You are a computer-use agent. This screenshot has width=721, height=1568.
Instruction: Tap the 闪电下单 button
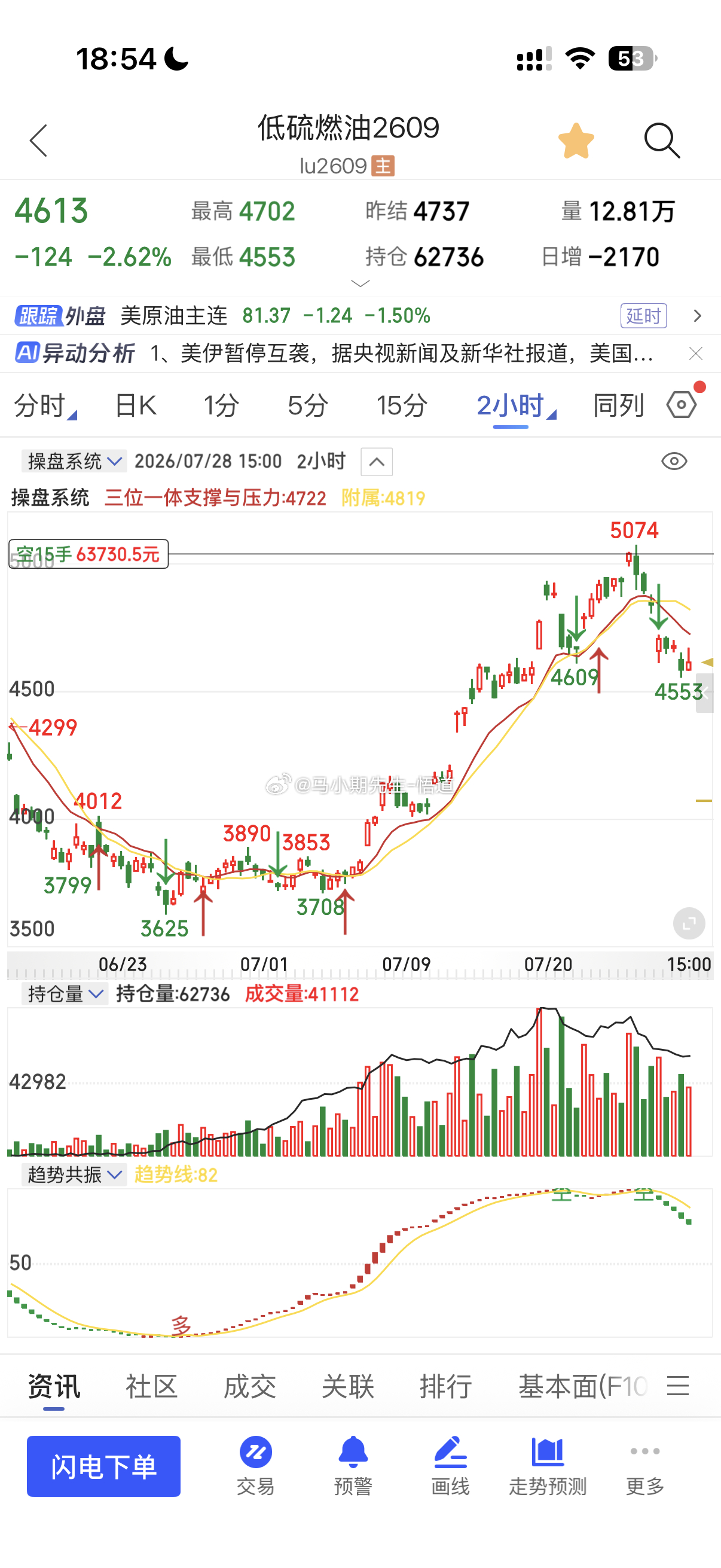[x=103, y=1466]
